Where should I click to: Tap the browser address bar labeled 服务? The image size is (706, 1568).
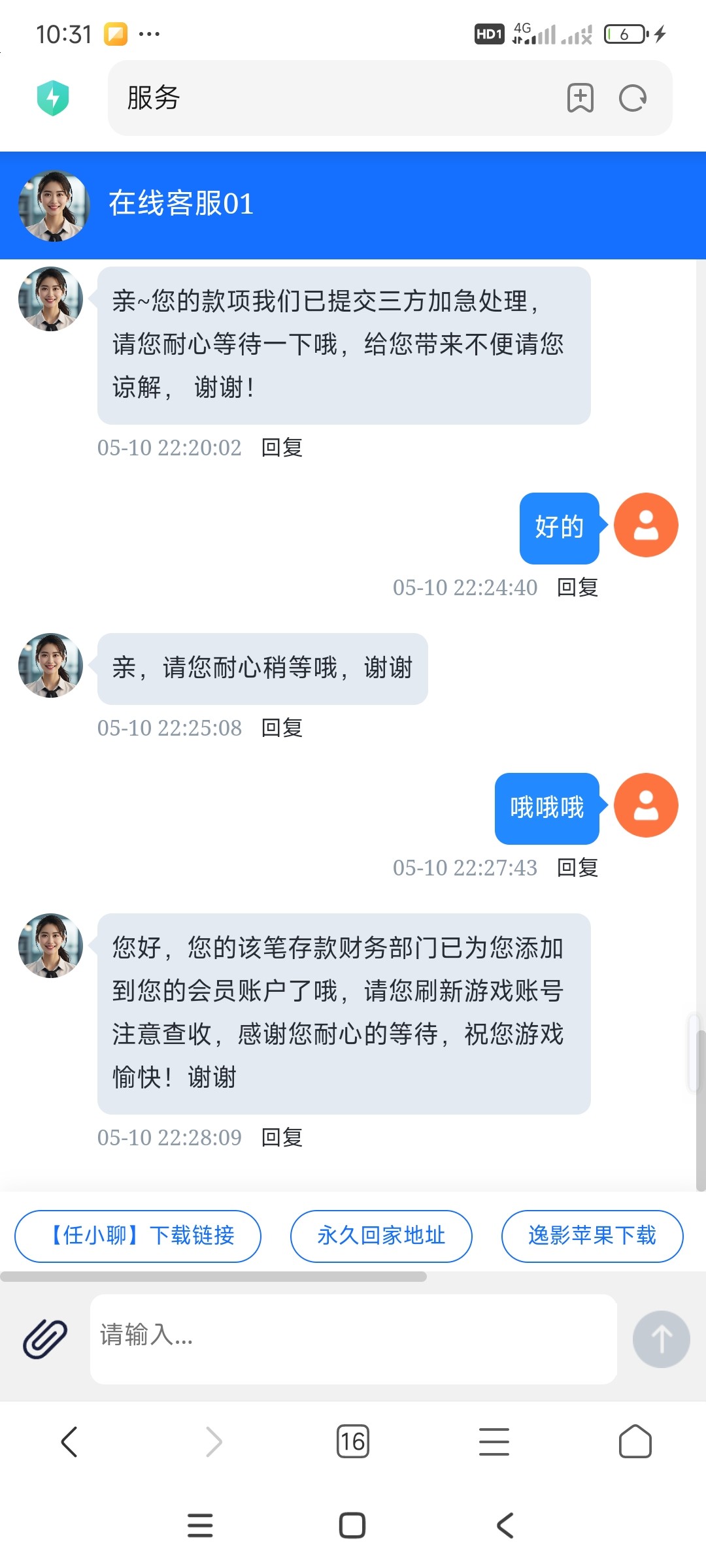[x=327, y=98]
